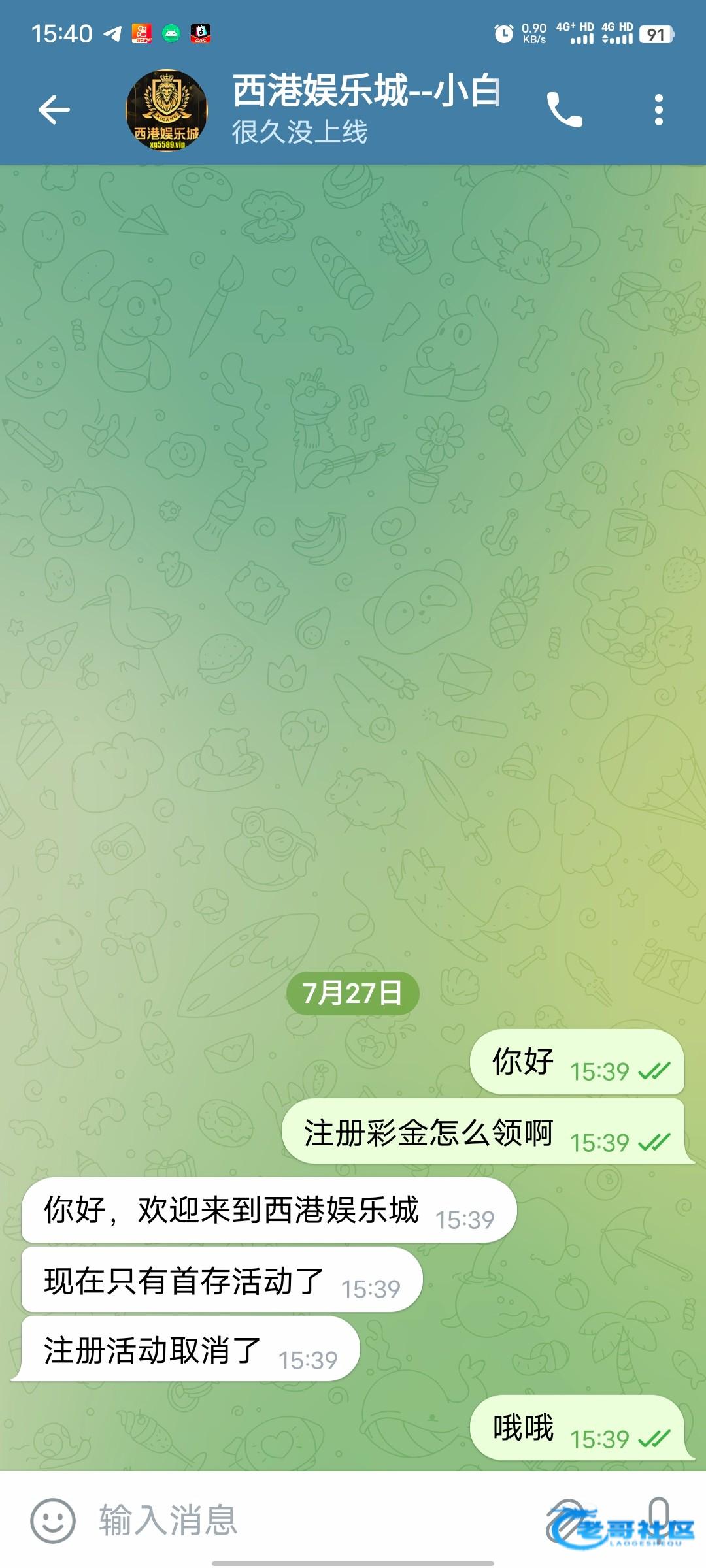The width and height of the screenshot is (706, 1568).
Task: Open the overflow menu
Action: coord(658,109)
